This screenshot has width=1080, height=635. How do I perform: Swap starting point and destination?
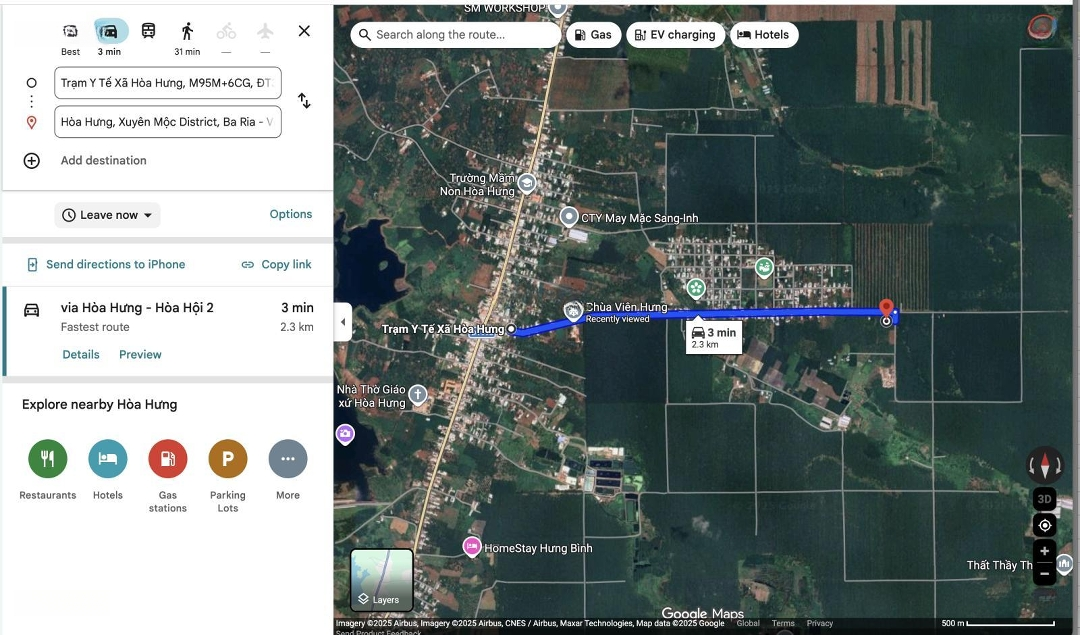pyautogui.click(x=304, y=101)
